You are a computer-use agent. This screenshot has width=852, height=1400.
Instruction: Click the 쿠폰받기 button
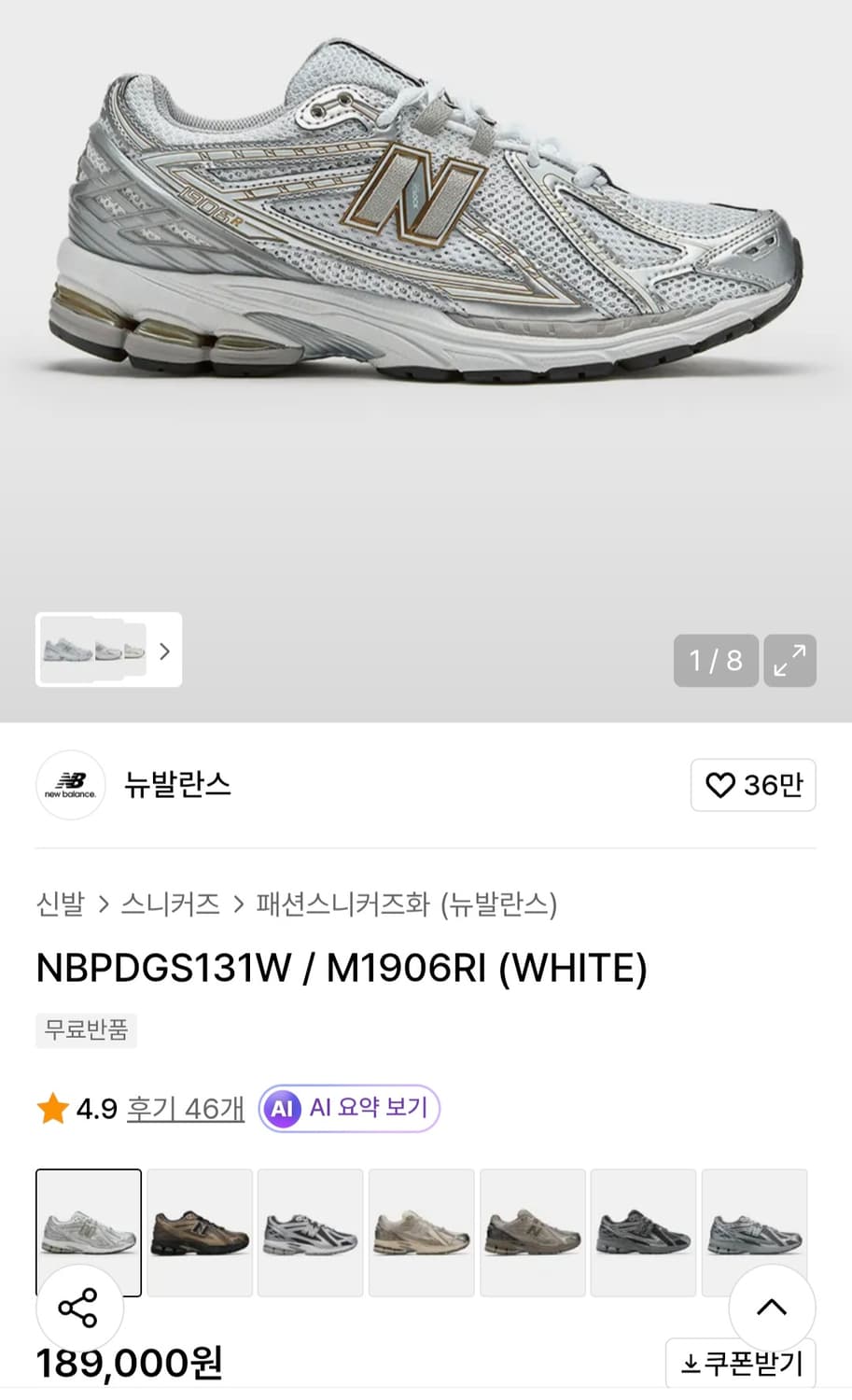coord(741,1362)
